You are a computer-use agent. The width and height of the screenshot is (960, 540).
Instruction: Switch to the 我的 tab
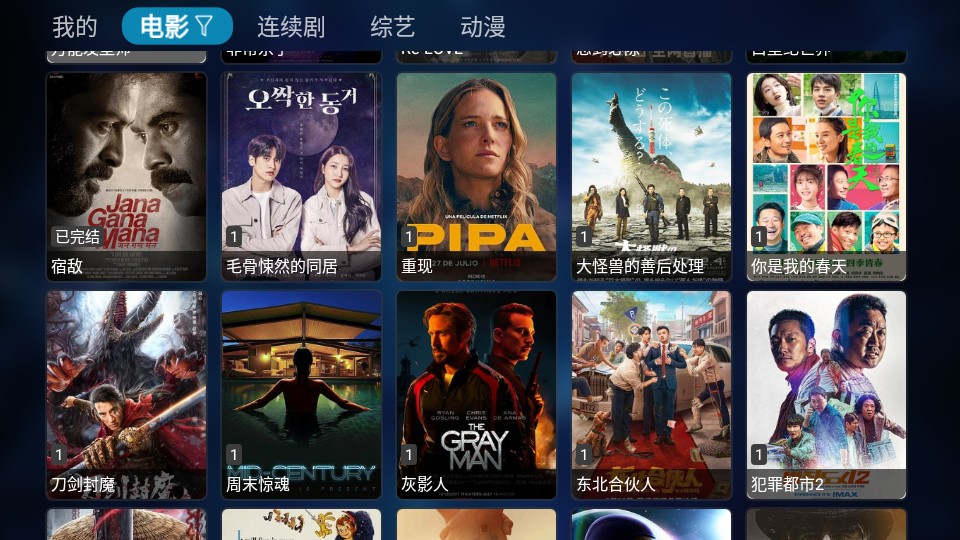(75, 27)
